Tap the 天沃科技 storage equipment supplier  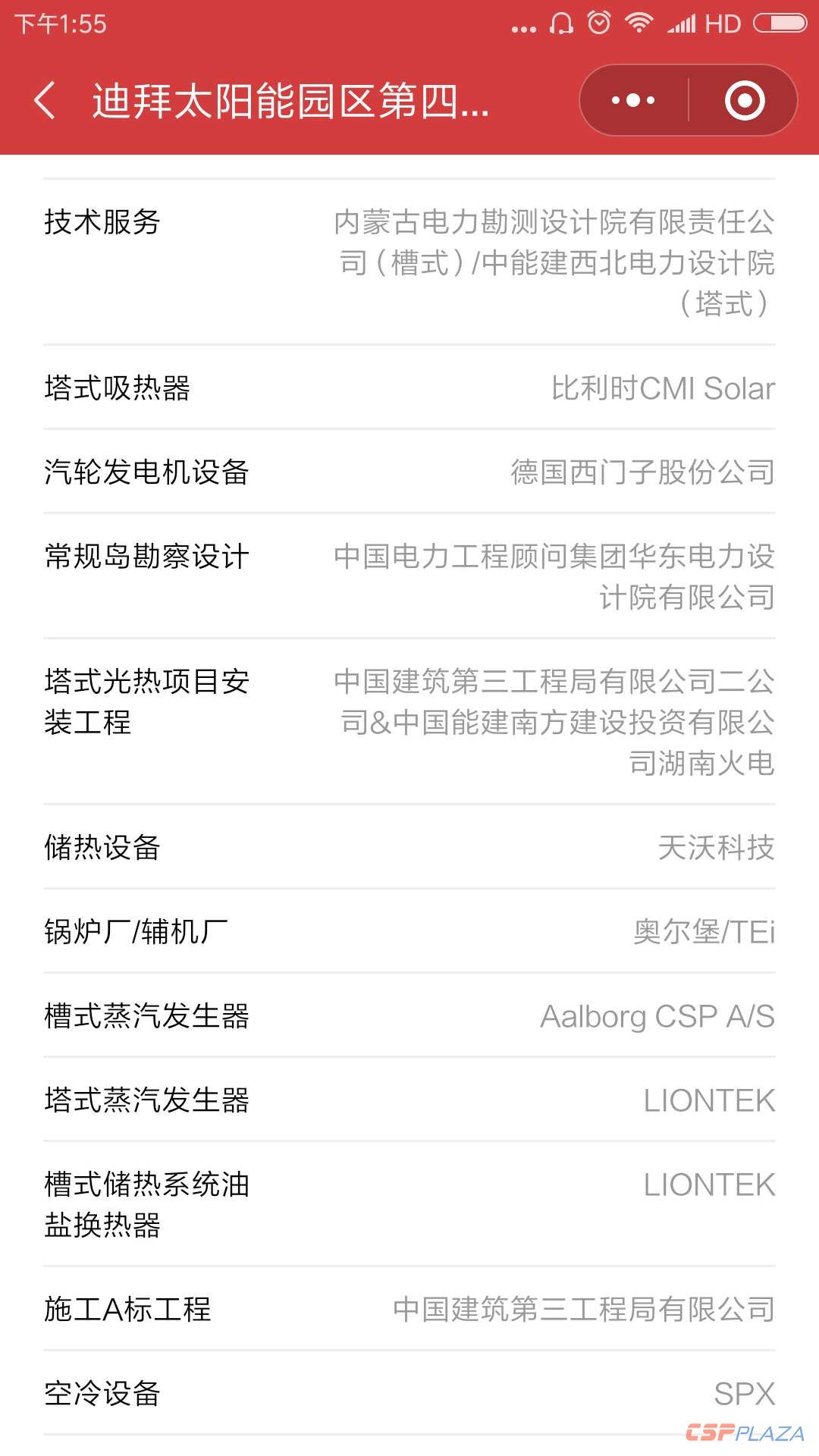click(716, 849)
